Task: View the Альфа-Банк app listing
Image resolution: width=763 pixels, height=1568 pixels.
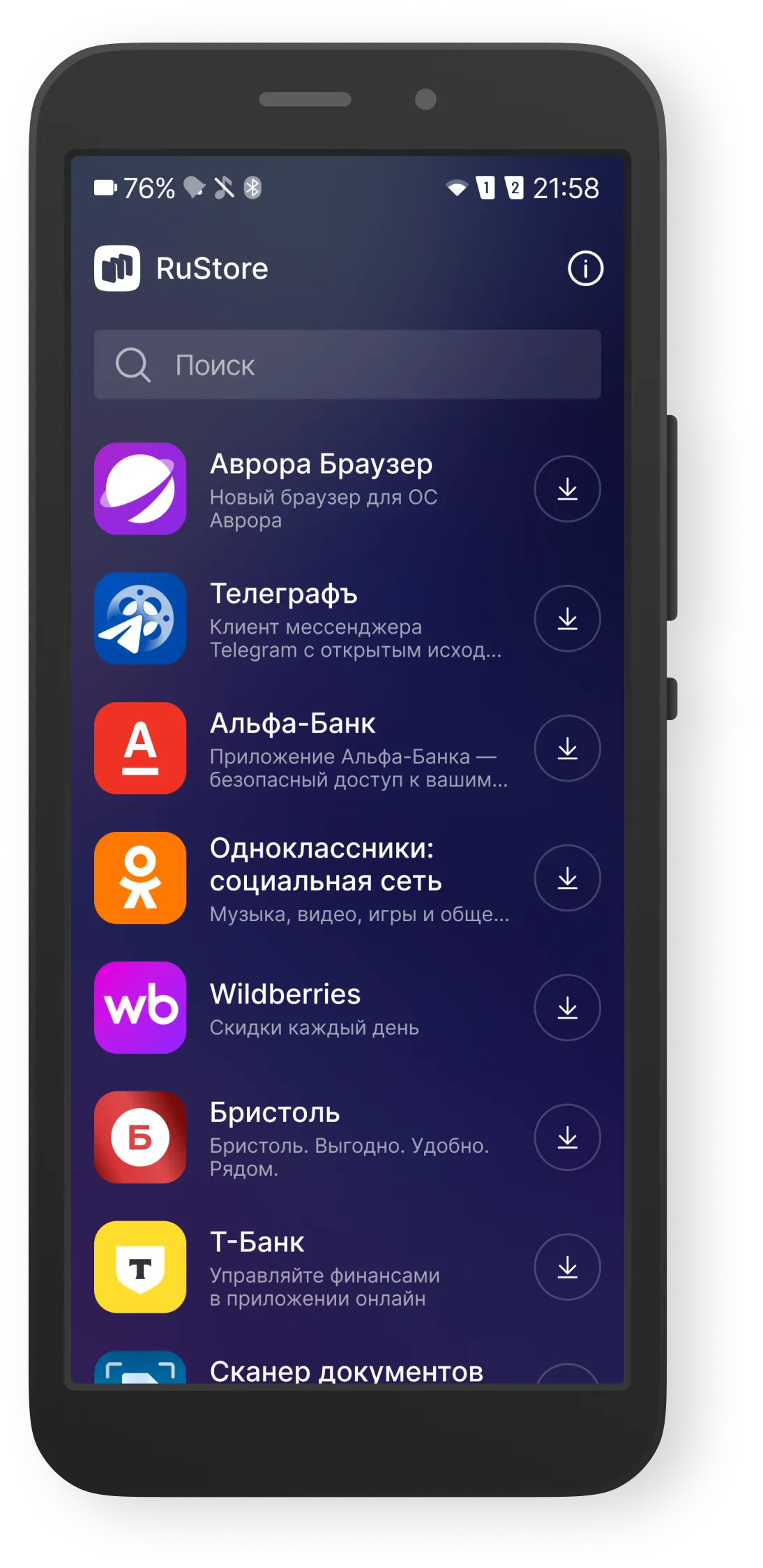Action: click(321, 749)
